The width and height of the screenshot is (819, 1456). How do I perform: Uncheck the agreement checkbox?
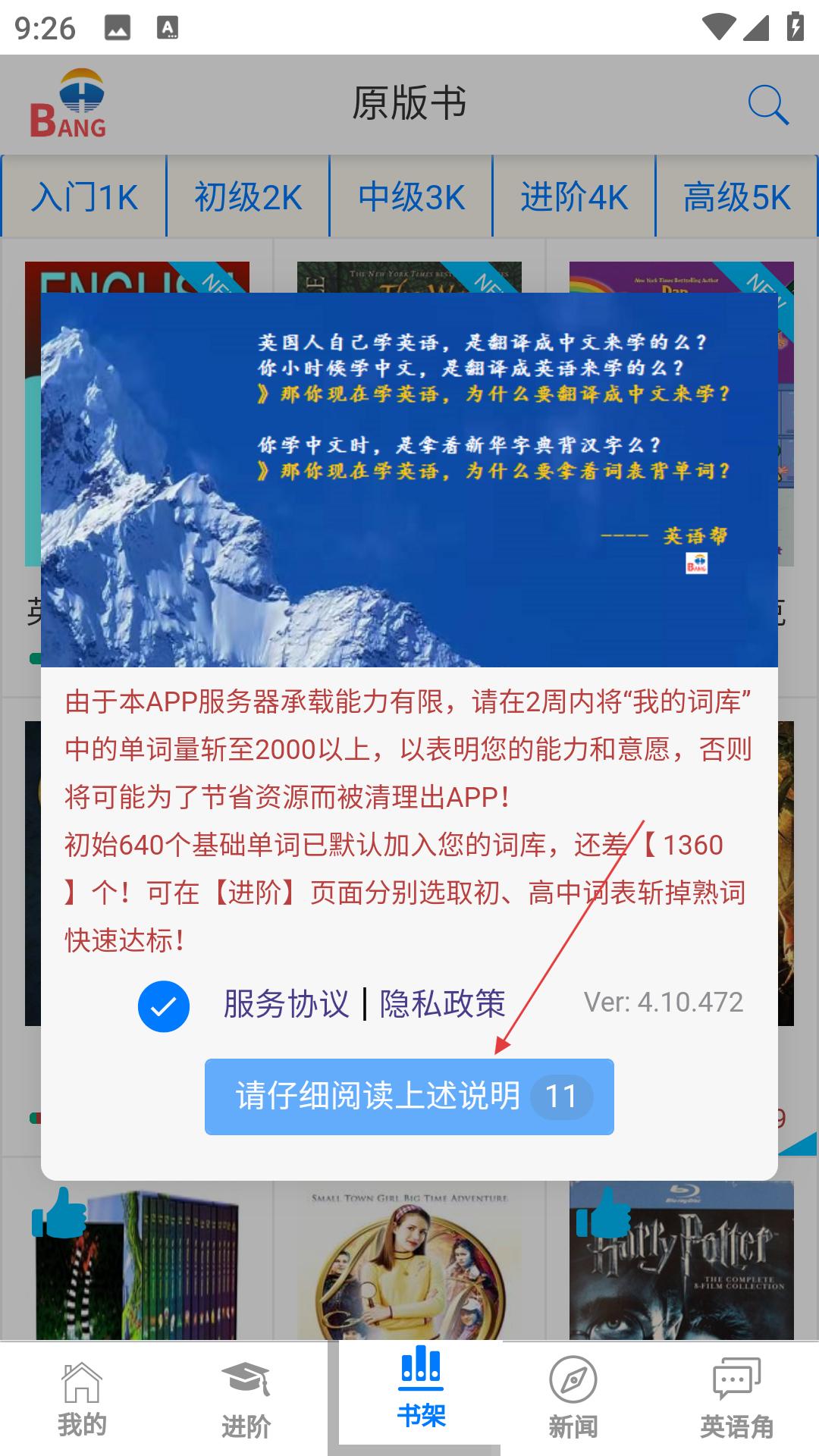(164, 1006)
